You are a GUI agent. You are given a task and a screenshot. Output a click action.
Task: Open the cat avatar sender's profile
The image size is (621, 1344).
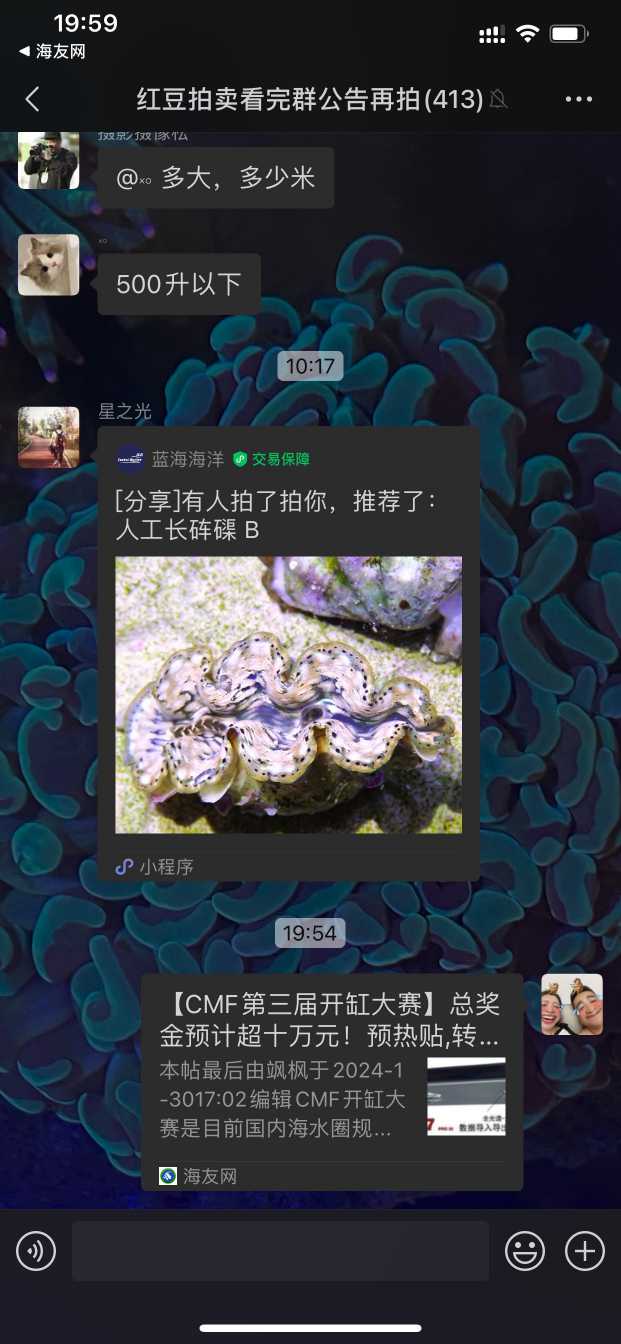pyautogui.click(x=48, y=265)
